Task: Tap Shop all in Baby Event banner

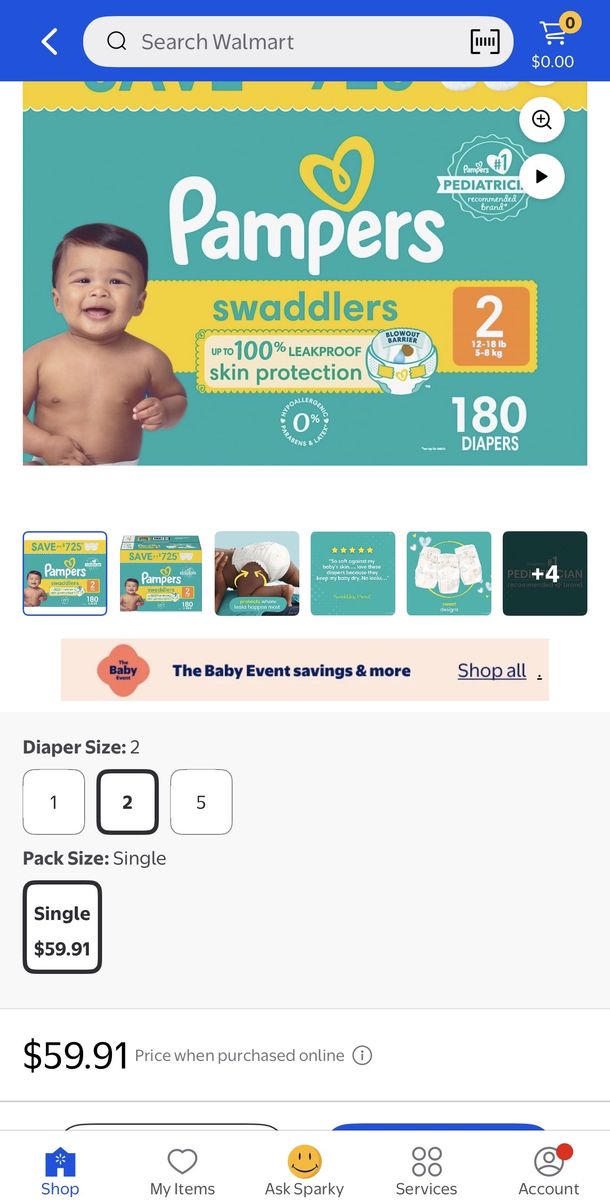Action: point(491,671)
